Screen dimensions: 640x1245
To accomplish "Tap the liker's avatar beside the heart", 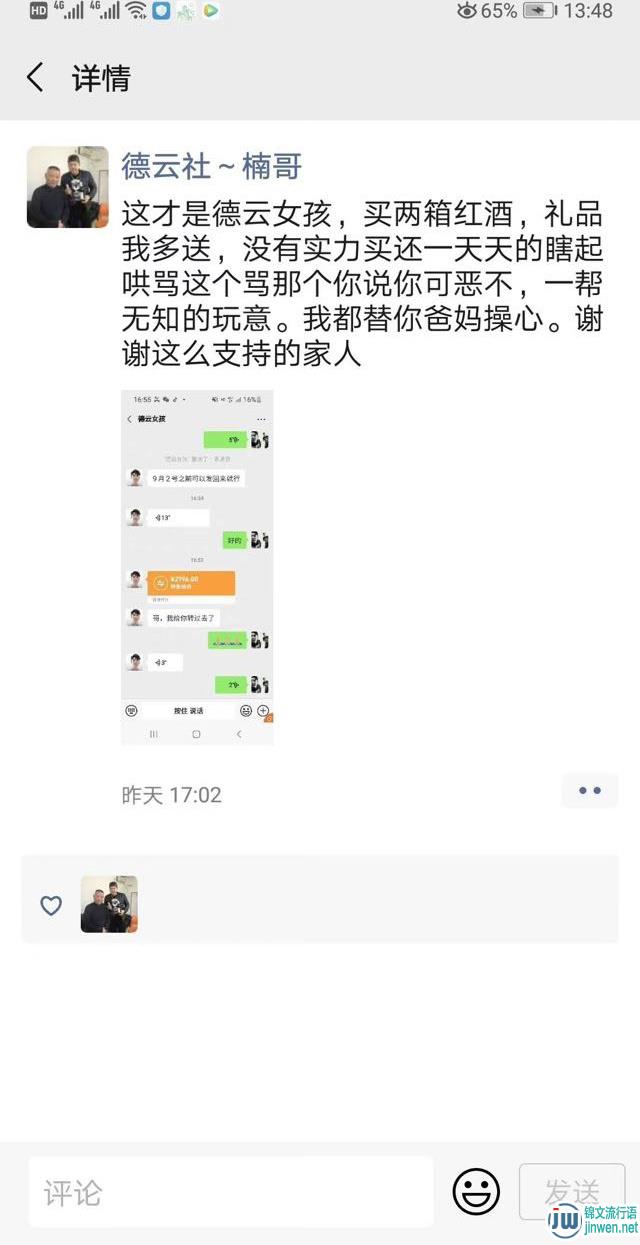I will coord(109,904).
